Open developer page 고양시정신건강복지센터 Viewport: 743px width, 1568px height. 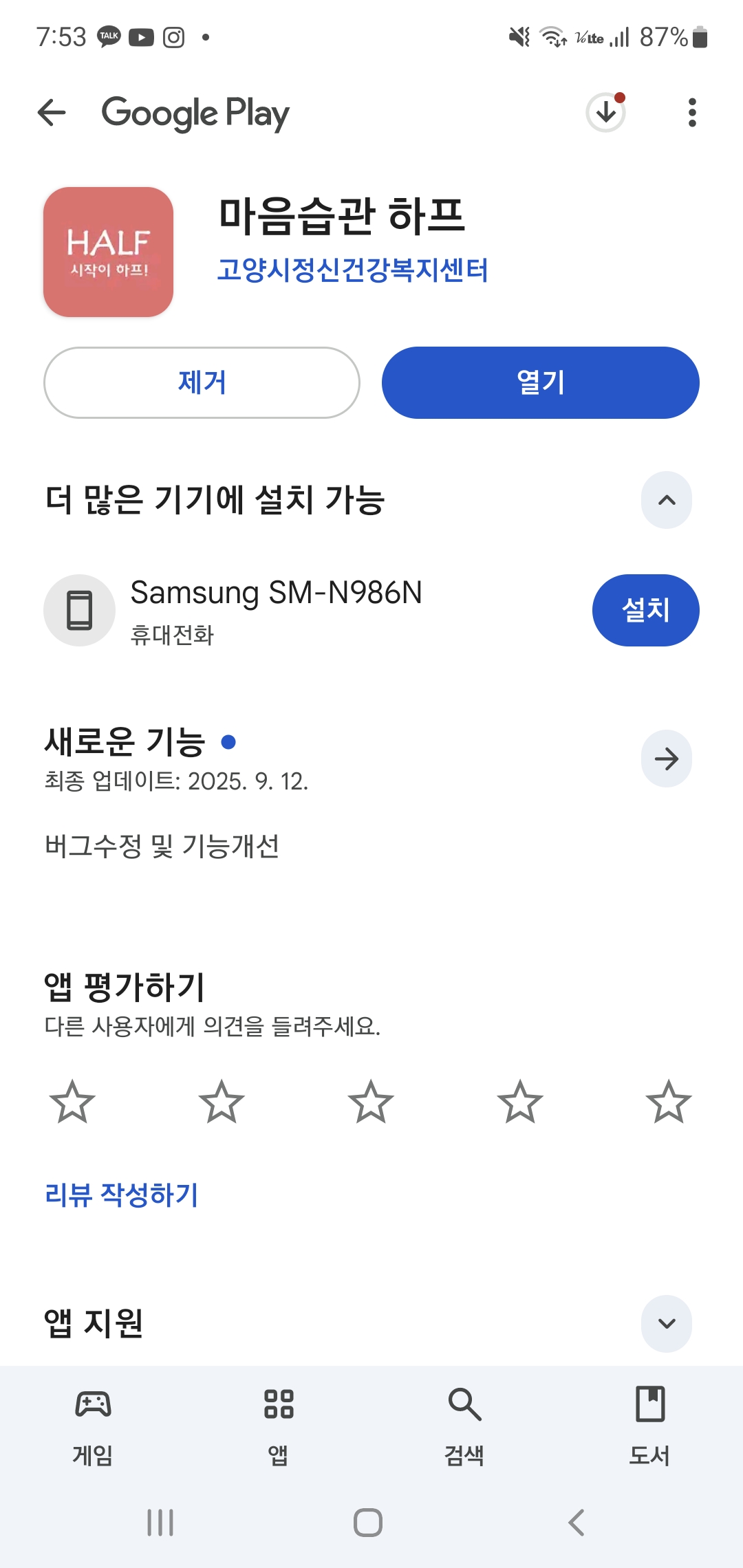352,270
